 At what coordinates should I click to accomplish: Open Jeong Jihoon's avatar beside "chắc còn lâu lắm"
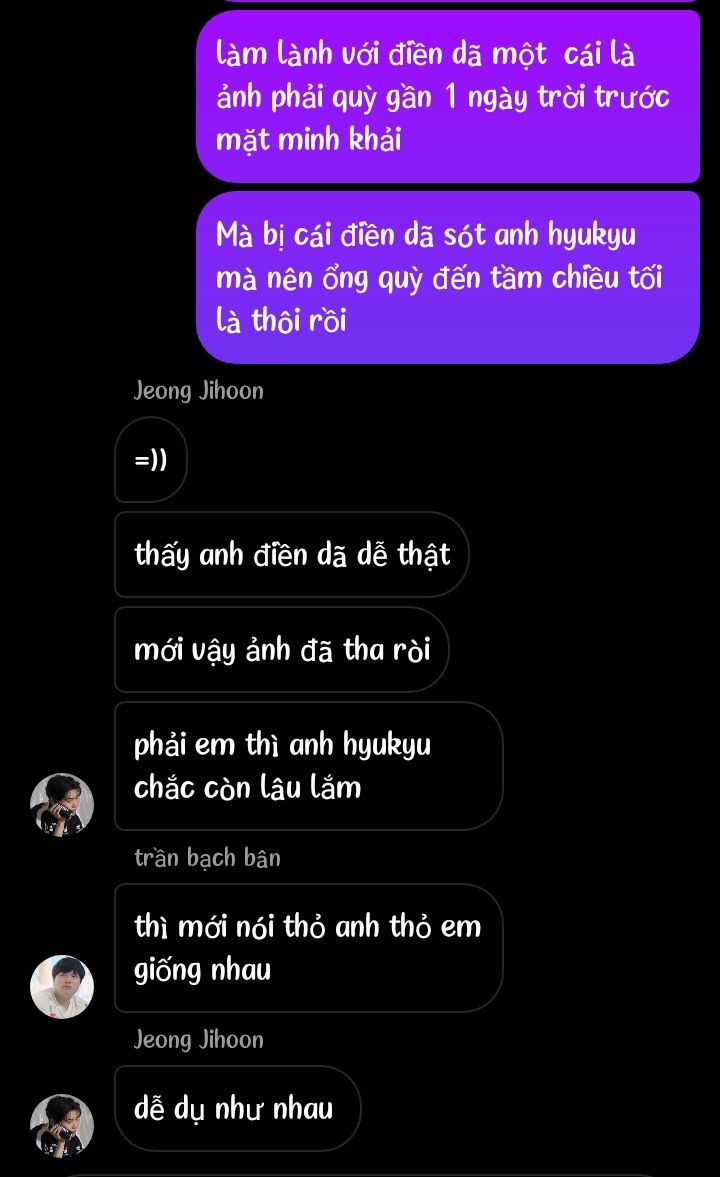click(62, 804)
